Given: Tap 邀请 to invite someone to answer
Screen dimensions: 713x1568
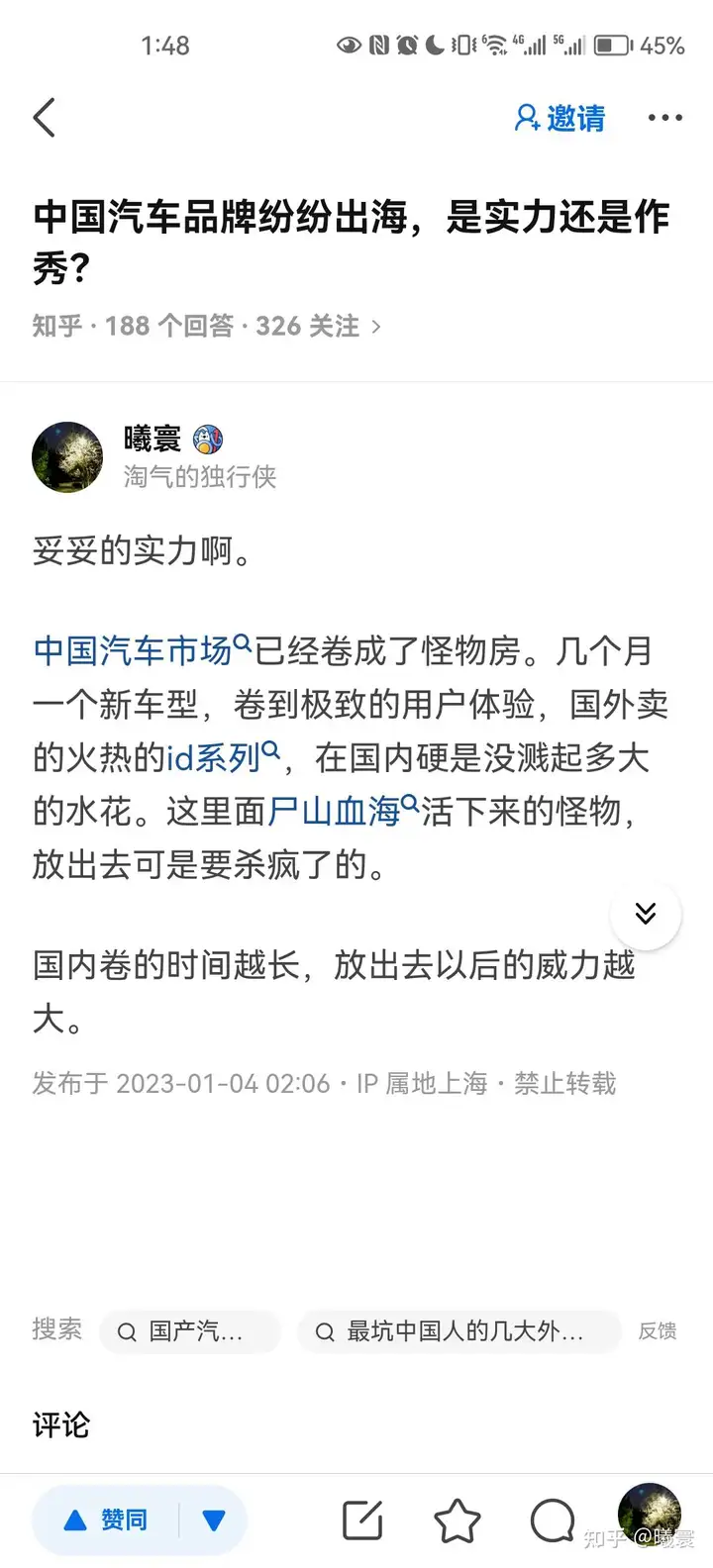Looking at the screenshot, I should [560, 118].
